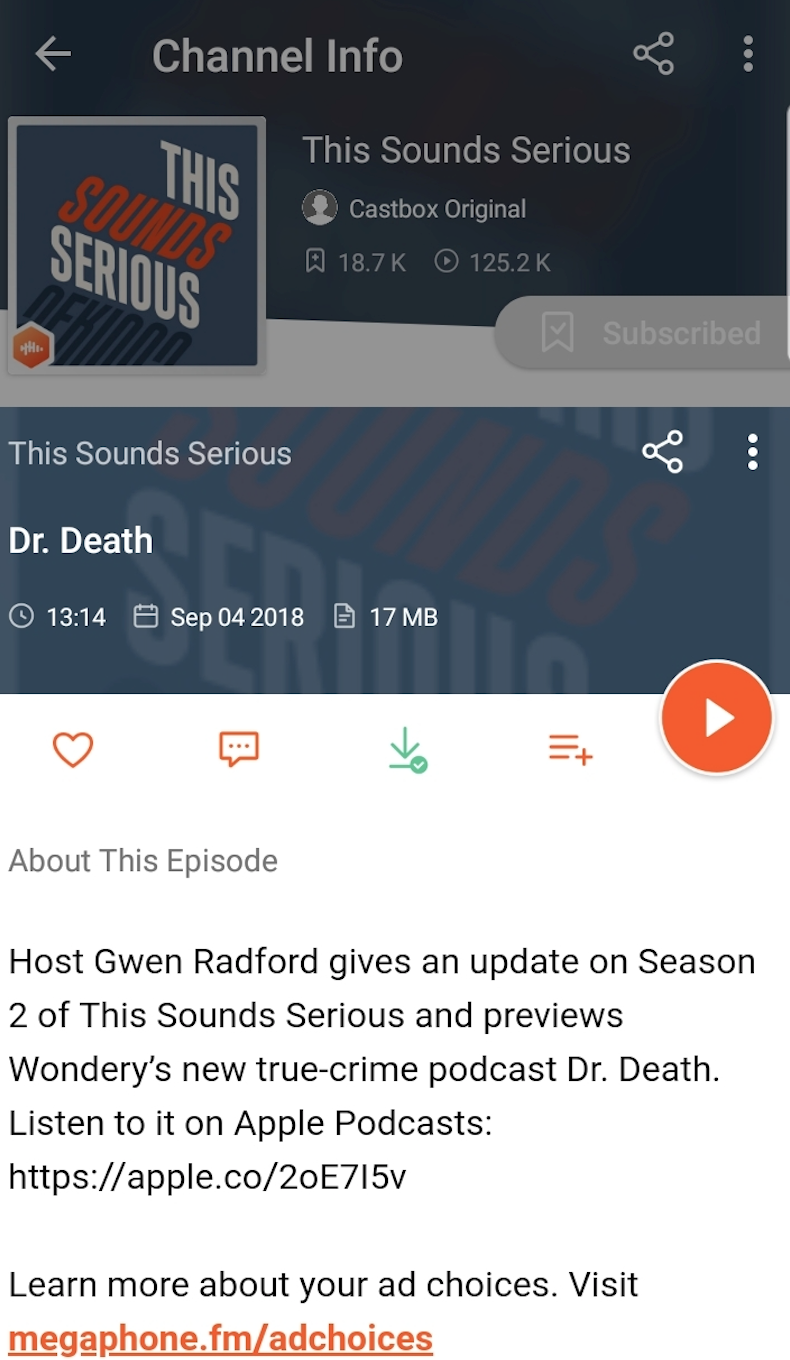Screen dimensions: 790x1360
Task: Like this episode with the heart
Action: click(x=73, y=749)
